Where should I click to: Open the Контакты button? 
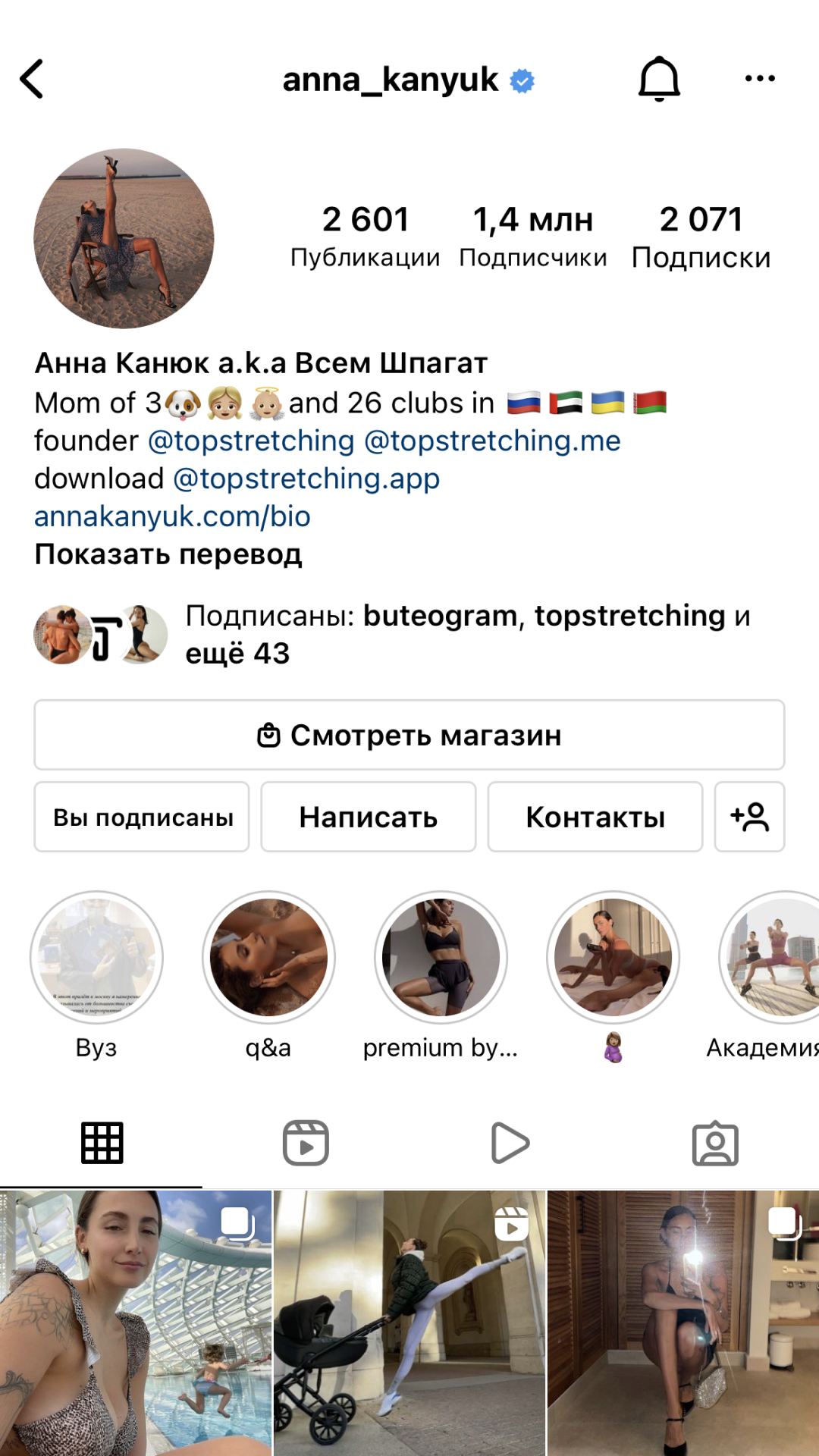click(595, 817)
